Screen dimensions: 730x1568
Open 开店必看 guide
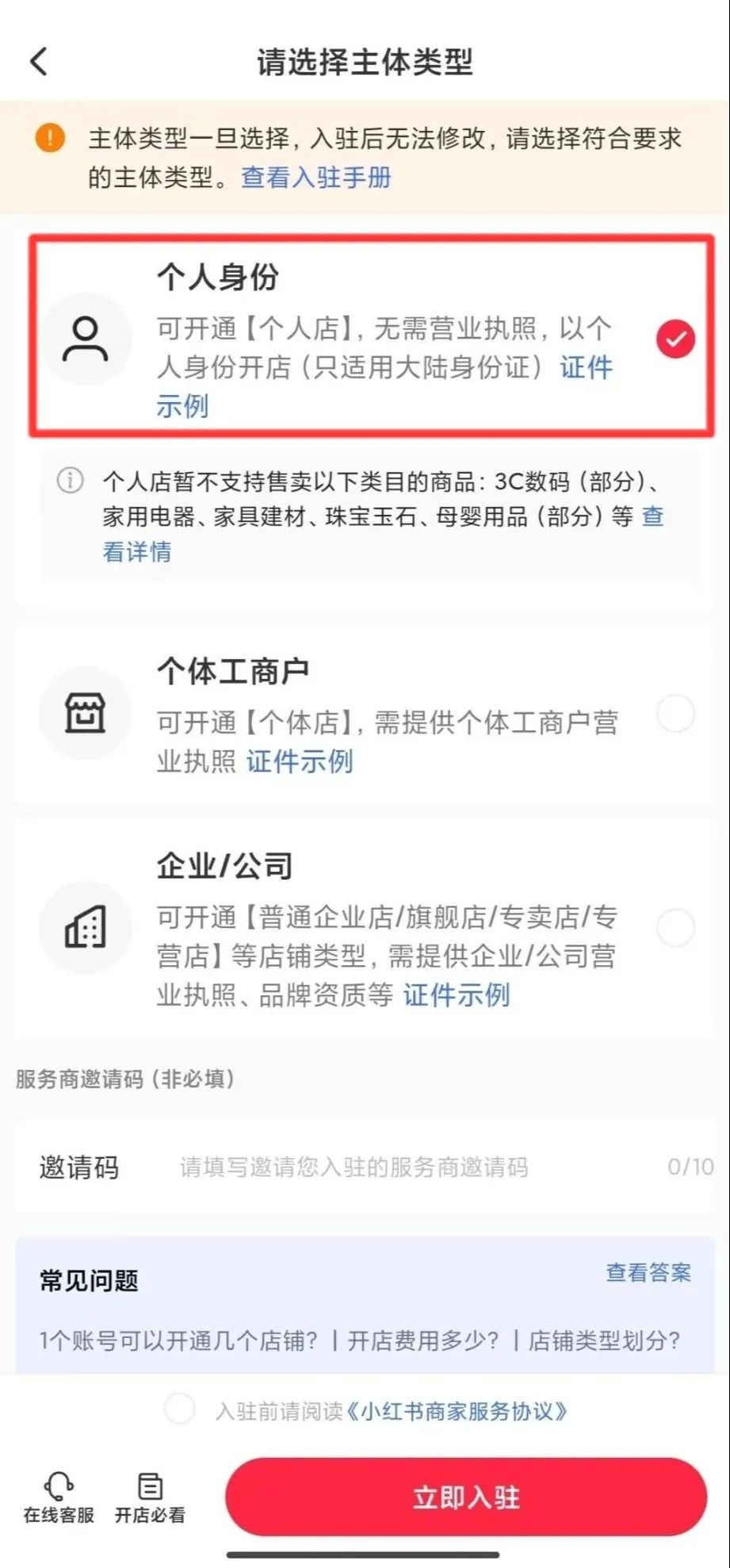pos(150,1497)
